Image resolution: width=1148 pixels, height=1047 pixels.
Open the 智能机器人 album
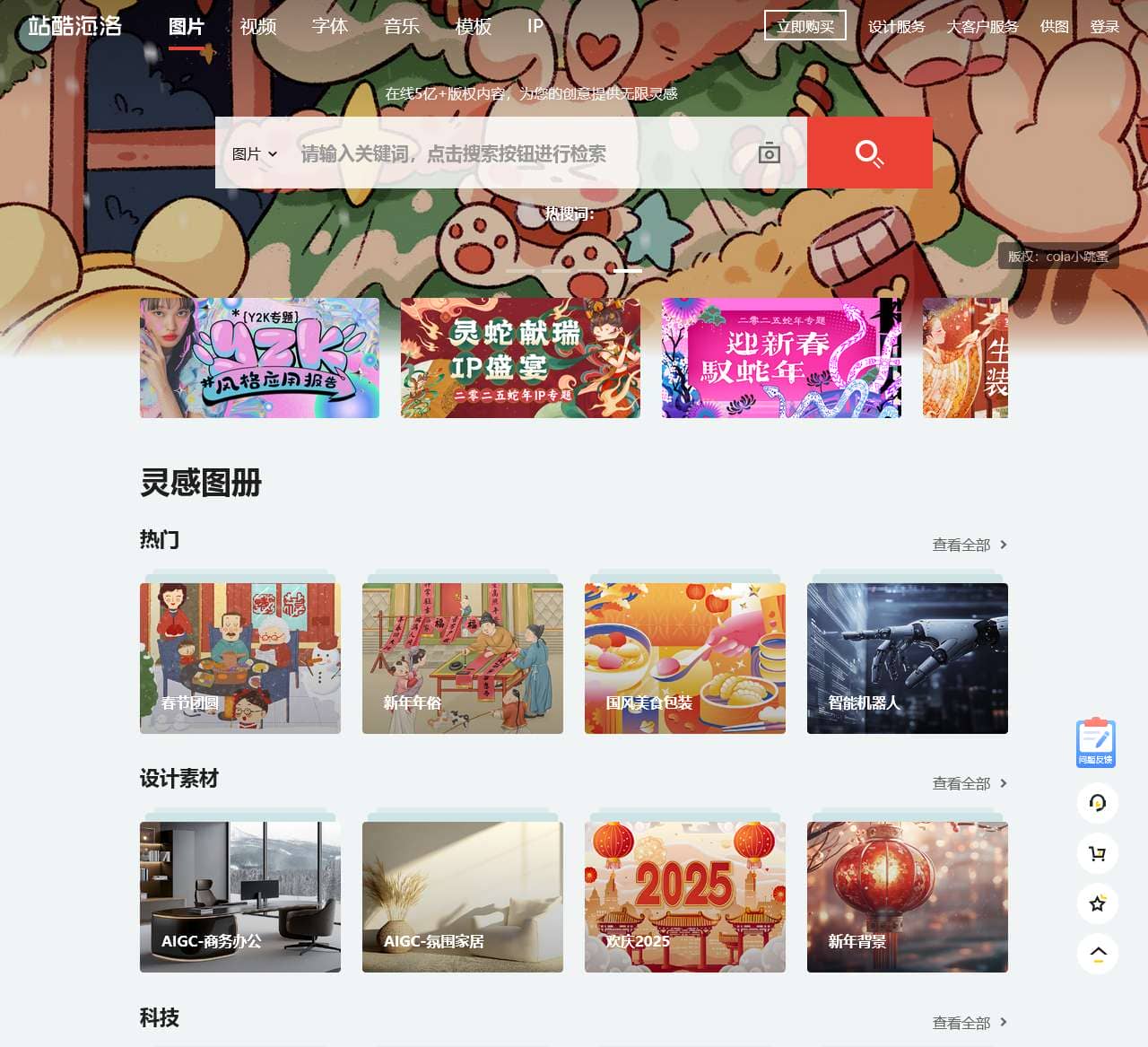coord(907,659)
